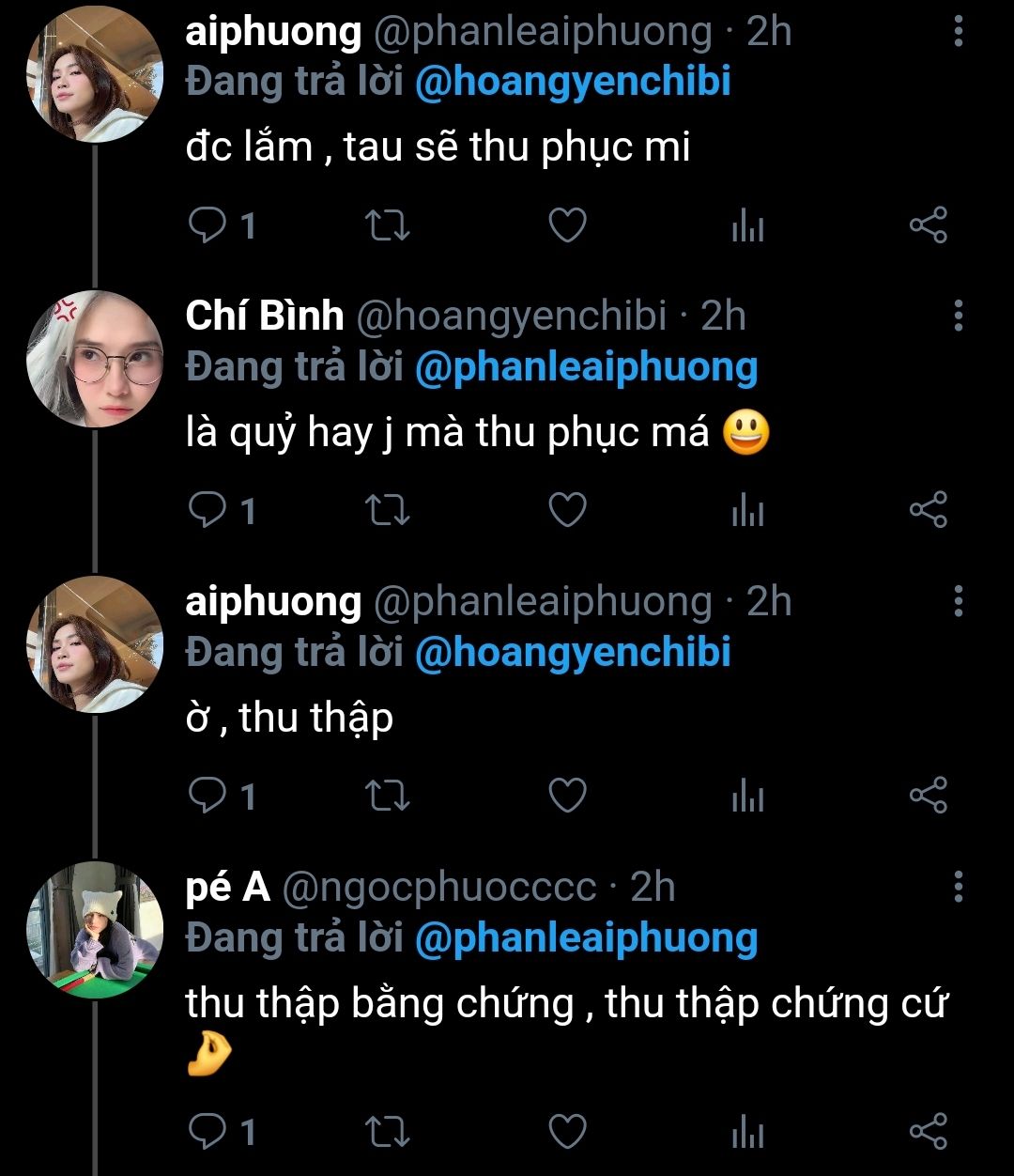The width and height of the screenshot is (1014, 1176).
Task: Open @hoangyenchibi link in 'ờ , thu thập' reply
Action: click(572, 653)
